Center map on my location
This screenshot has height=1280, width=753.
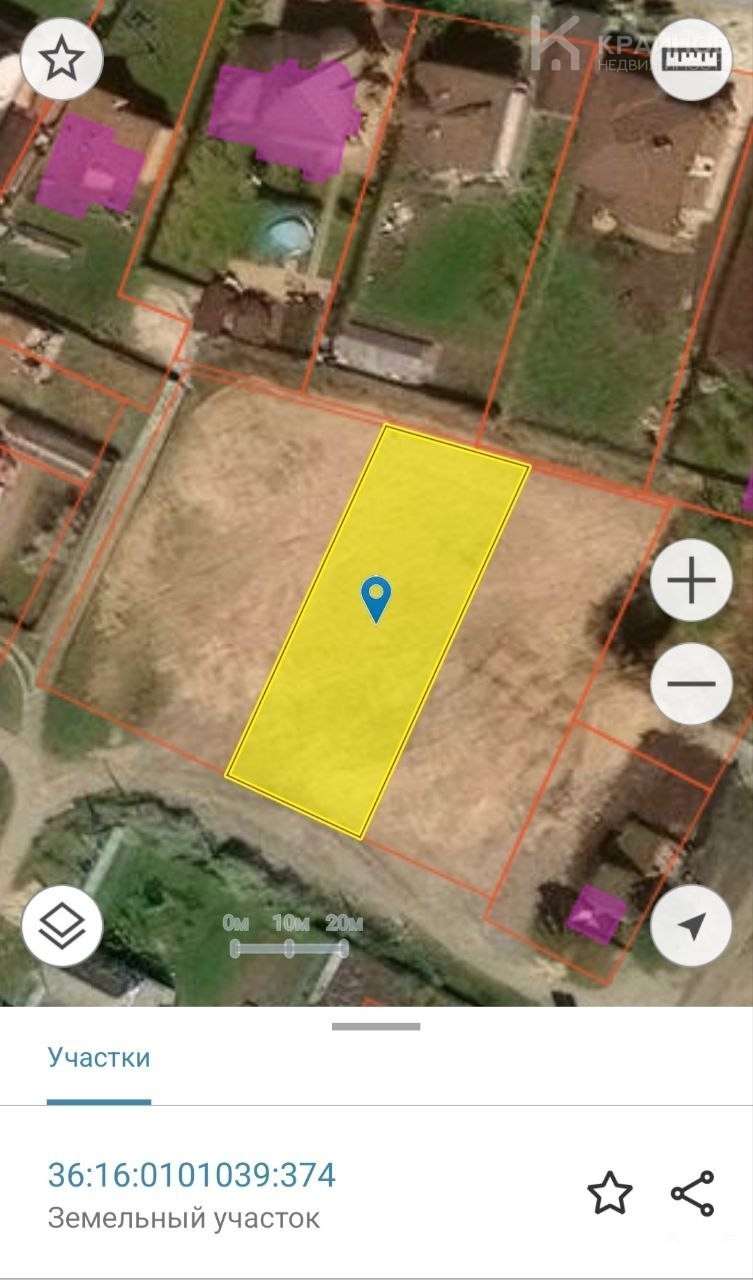pyautogui.click(x=691, y=925)
